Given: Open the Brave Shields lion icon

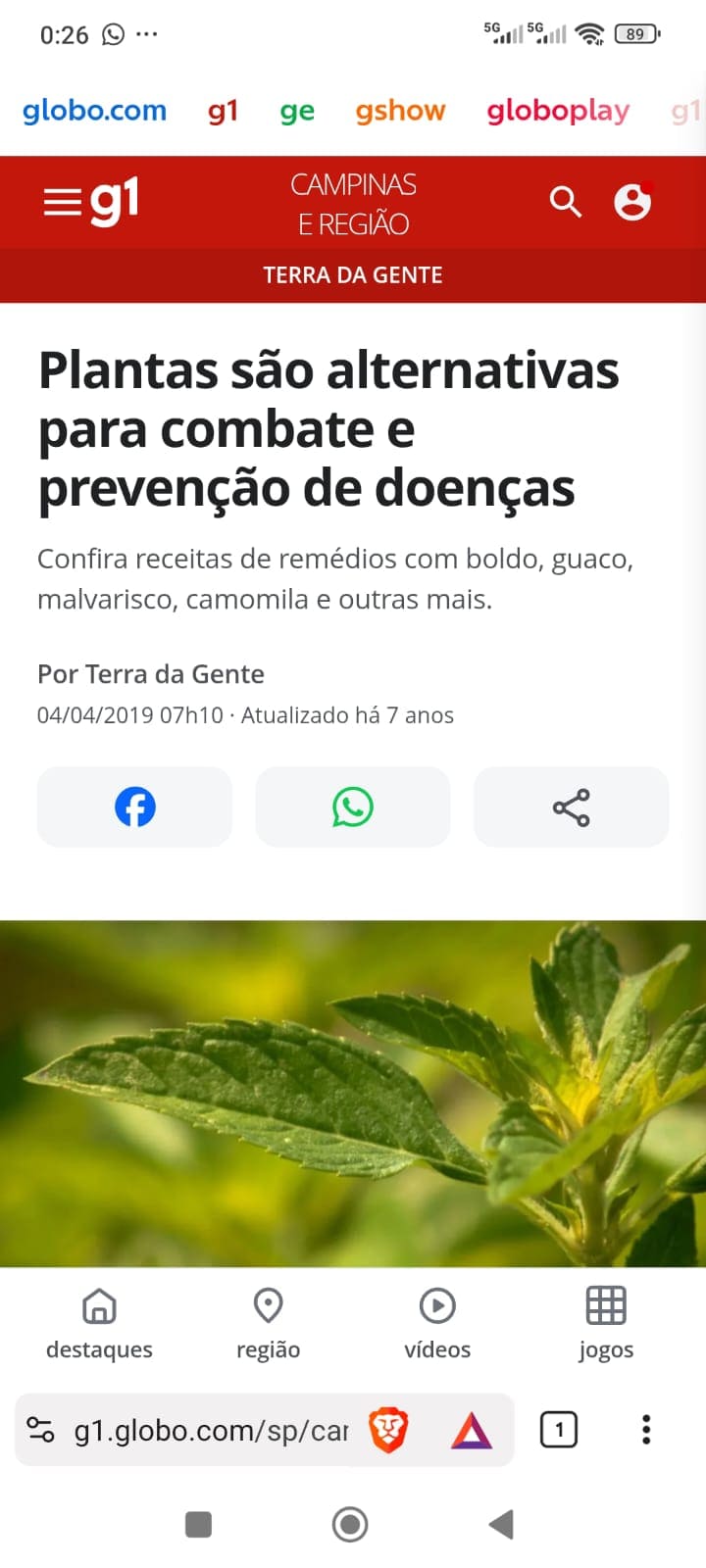Looking at the screenshot, I should pos(390,1429).
